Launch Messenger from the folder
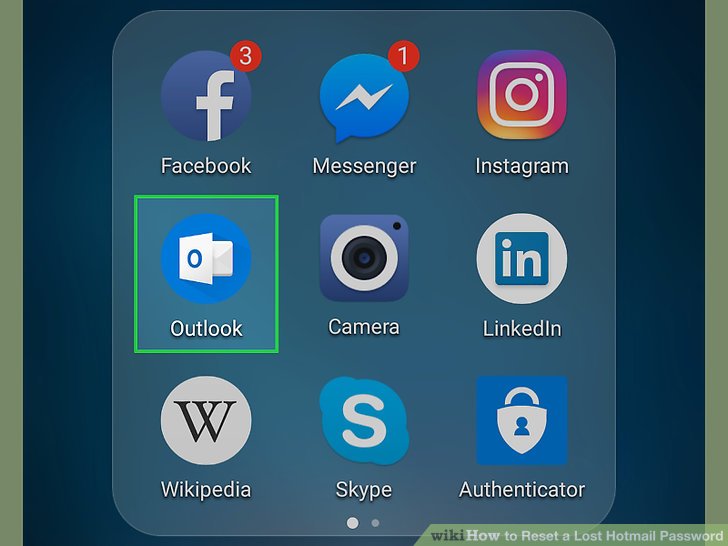Viewport: 728px width, 546px height. 364,98
